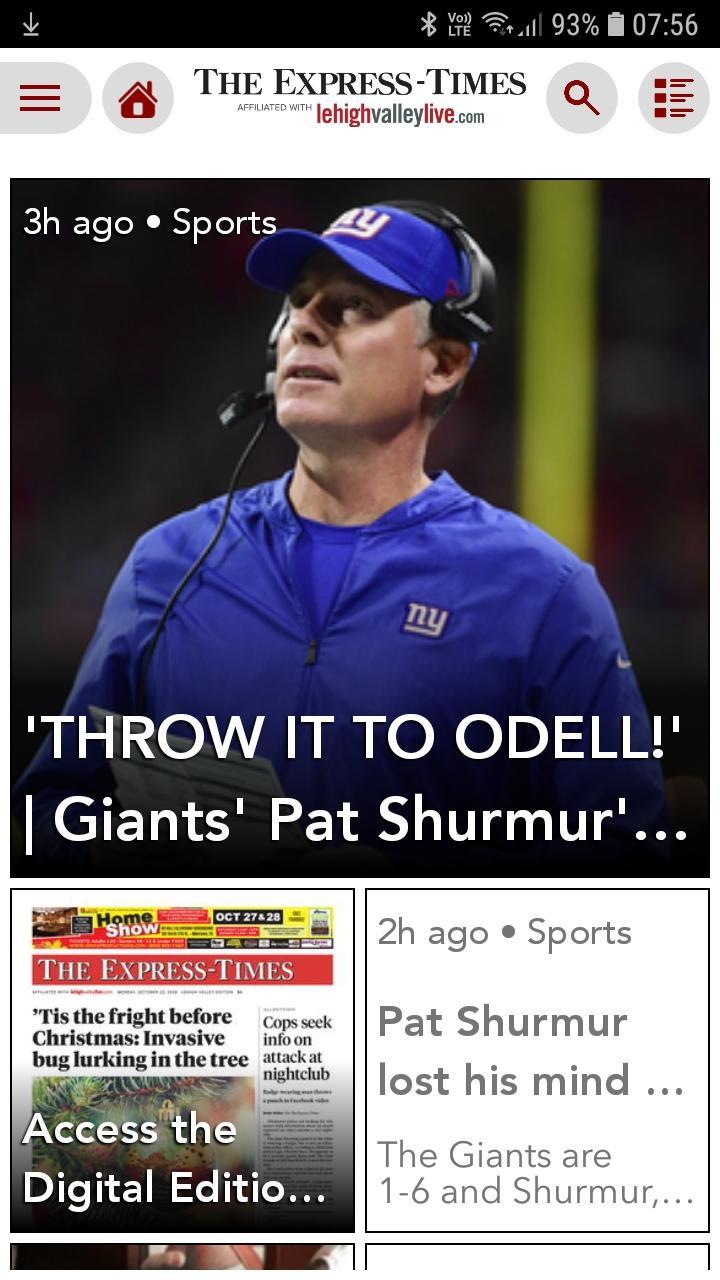Viewport: 720px width, 1280px height.
Task: Open the hamburger navigation menu
Action: pos(41,98)
